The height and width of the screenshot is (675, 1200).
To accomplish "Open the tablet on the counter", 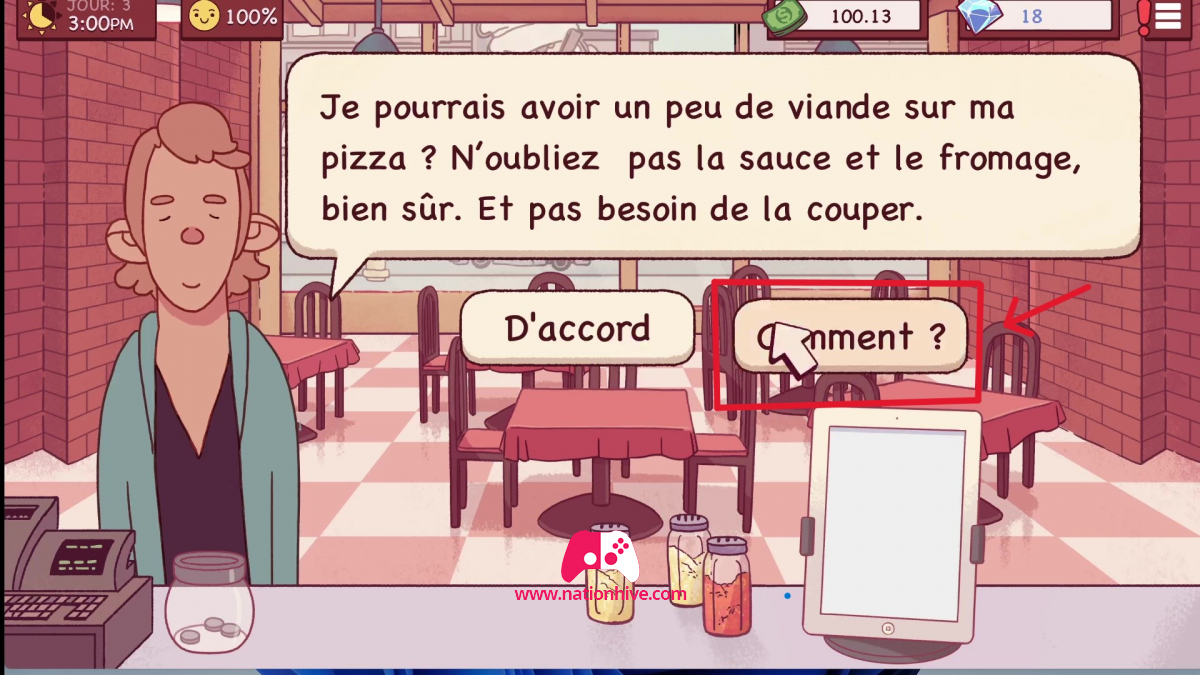I will pyautogui.click(x=894, y=525).
